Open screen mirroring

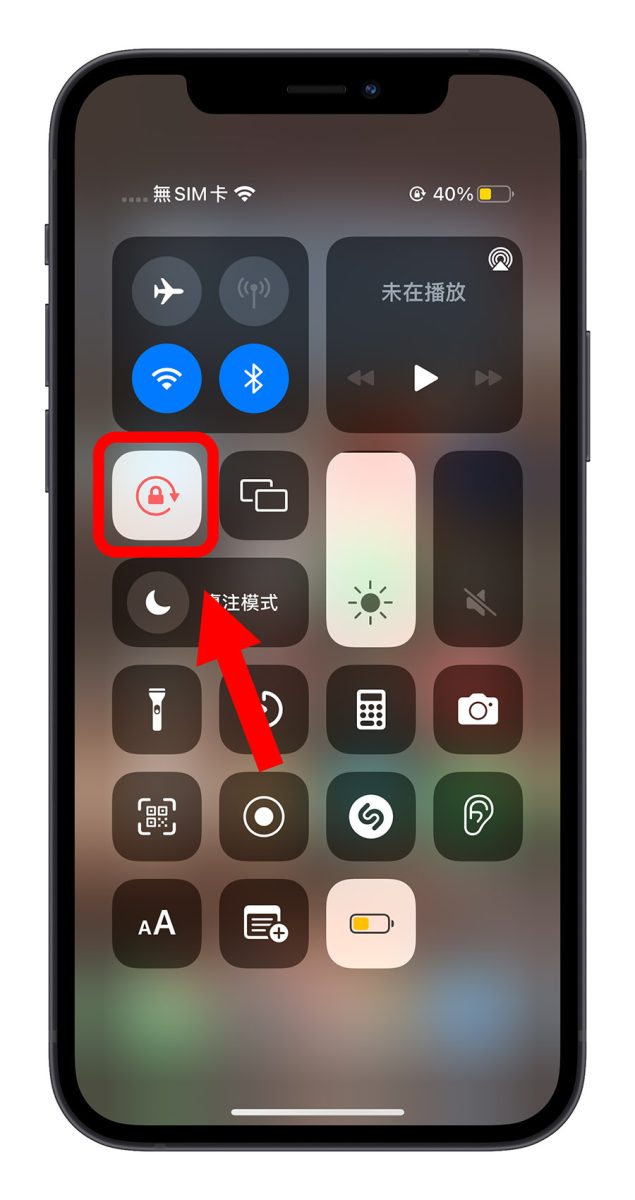(x=264, y=495)
